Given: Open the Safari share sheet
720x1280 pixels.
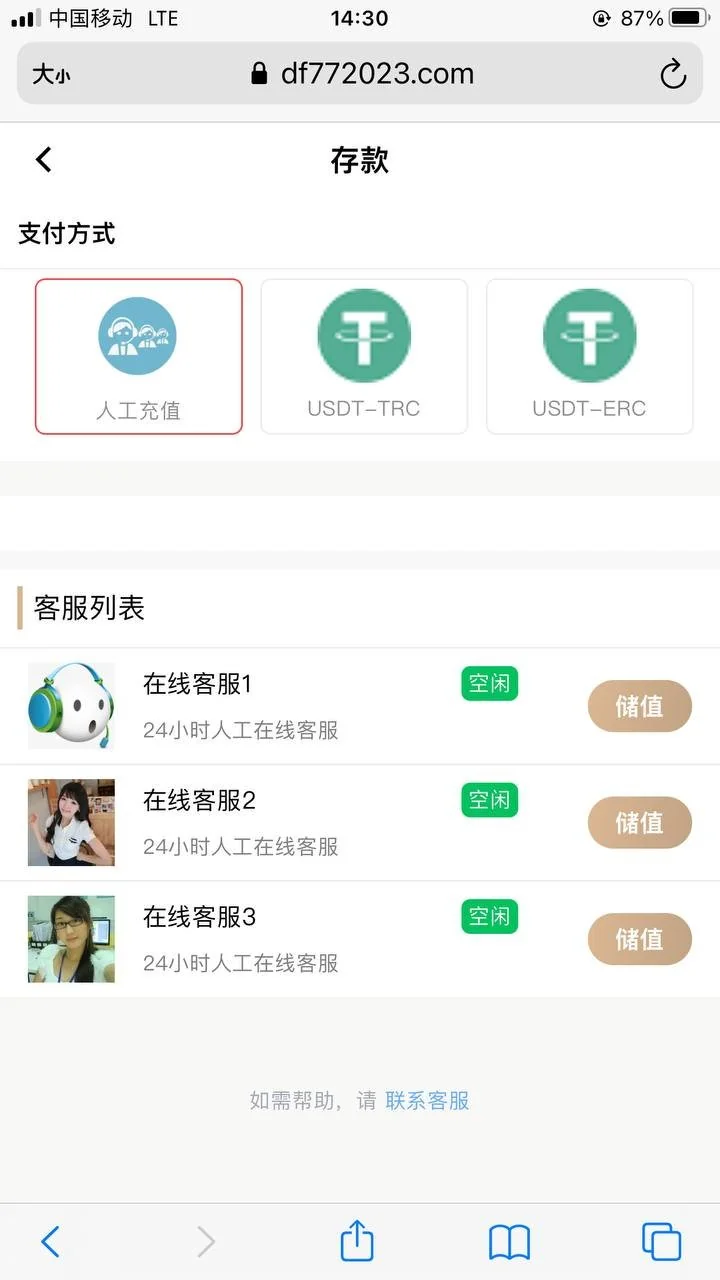Looking at the screenshot, I should (357, 1242).
